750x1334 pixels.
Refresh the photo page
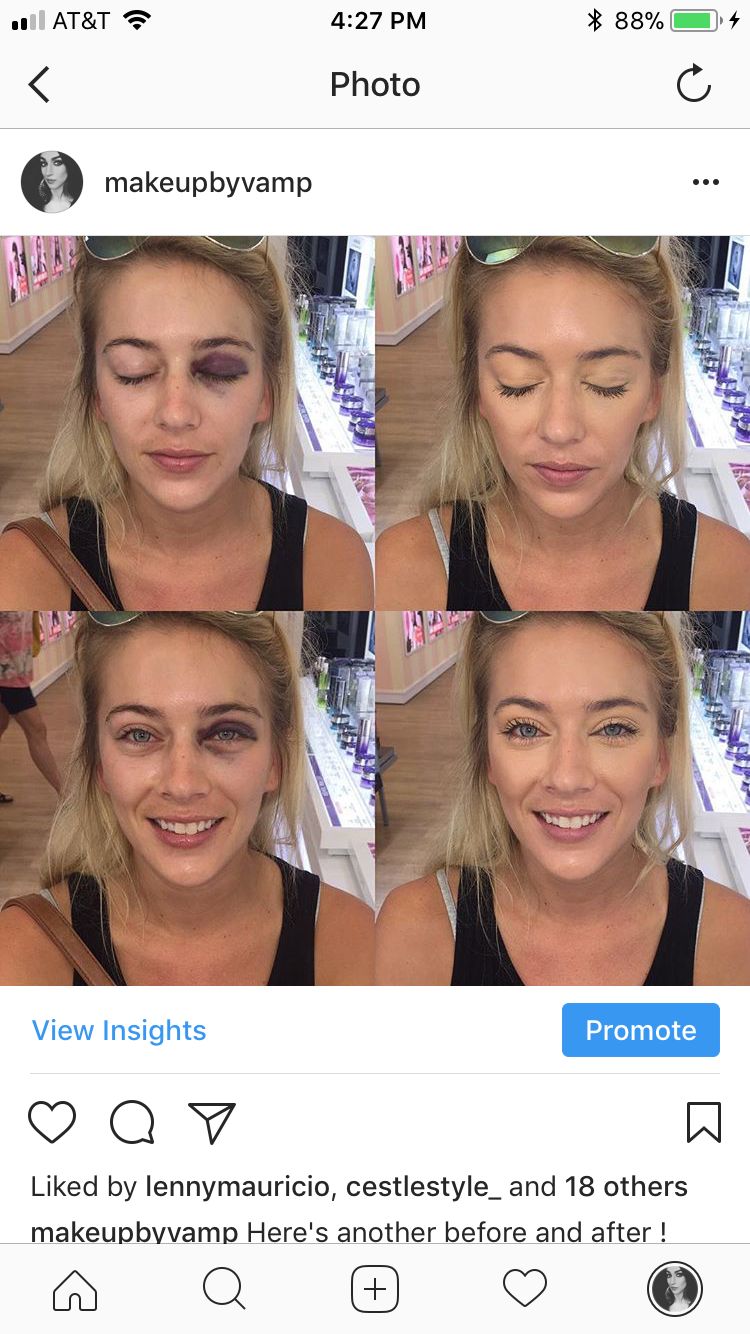click(693, 85)
